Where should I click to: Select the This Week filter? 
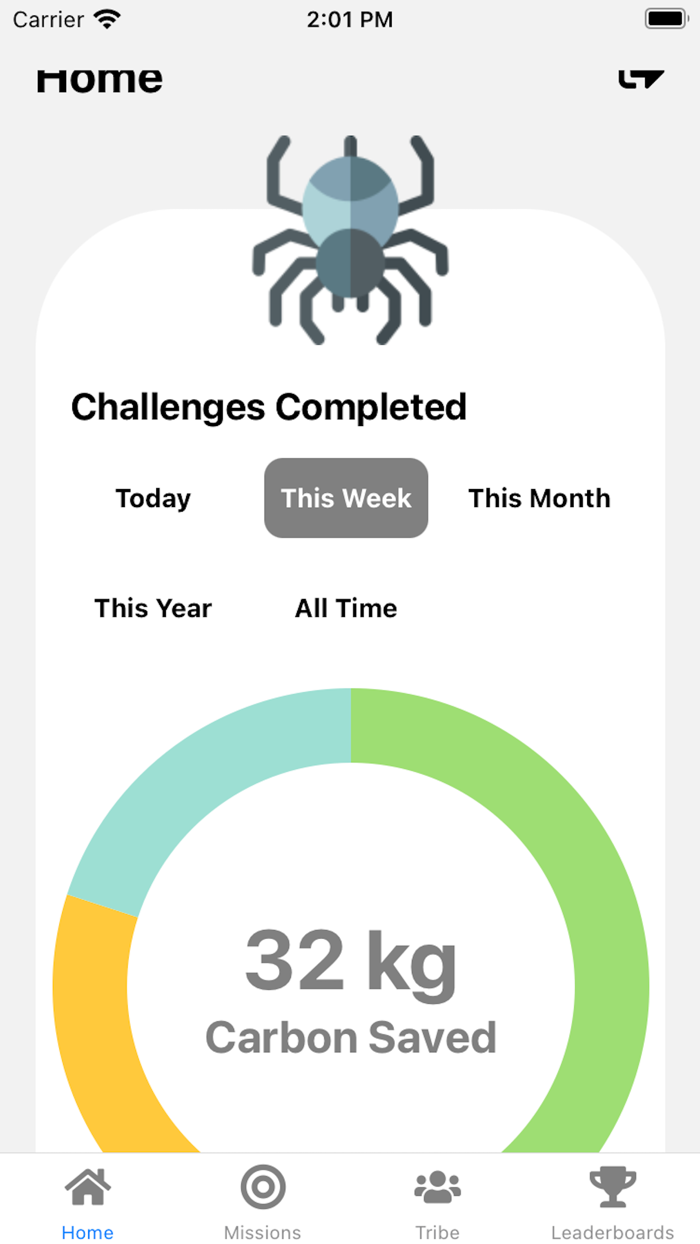pyautogui.click(x=346, y=498)
